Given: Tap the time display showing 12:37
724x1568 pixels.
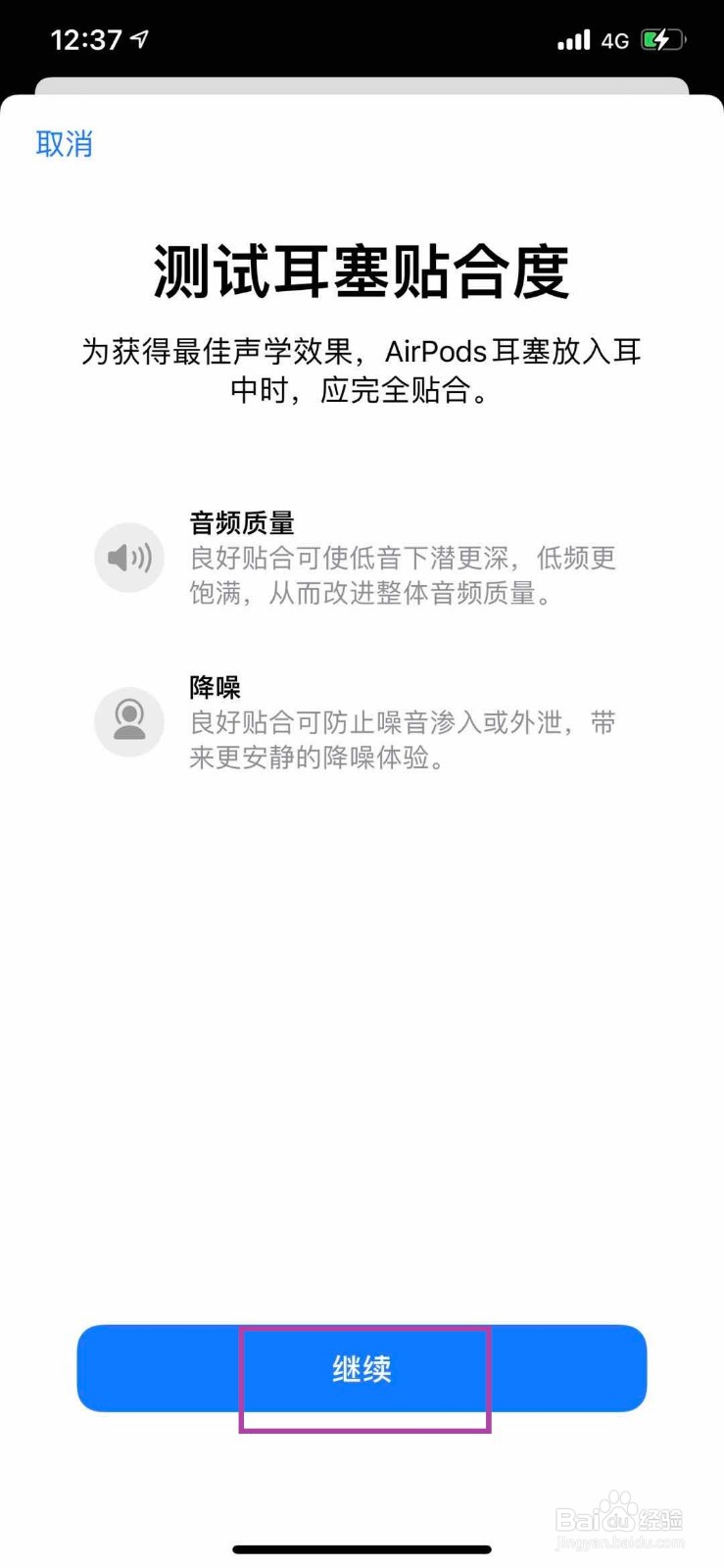Looking at the screenshot, I should click(x=88, y=37).
